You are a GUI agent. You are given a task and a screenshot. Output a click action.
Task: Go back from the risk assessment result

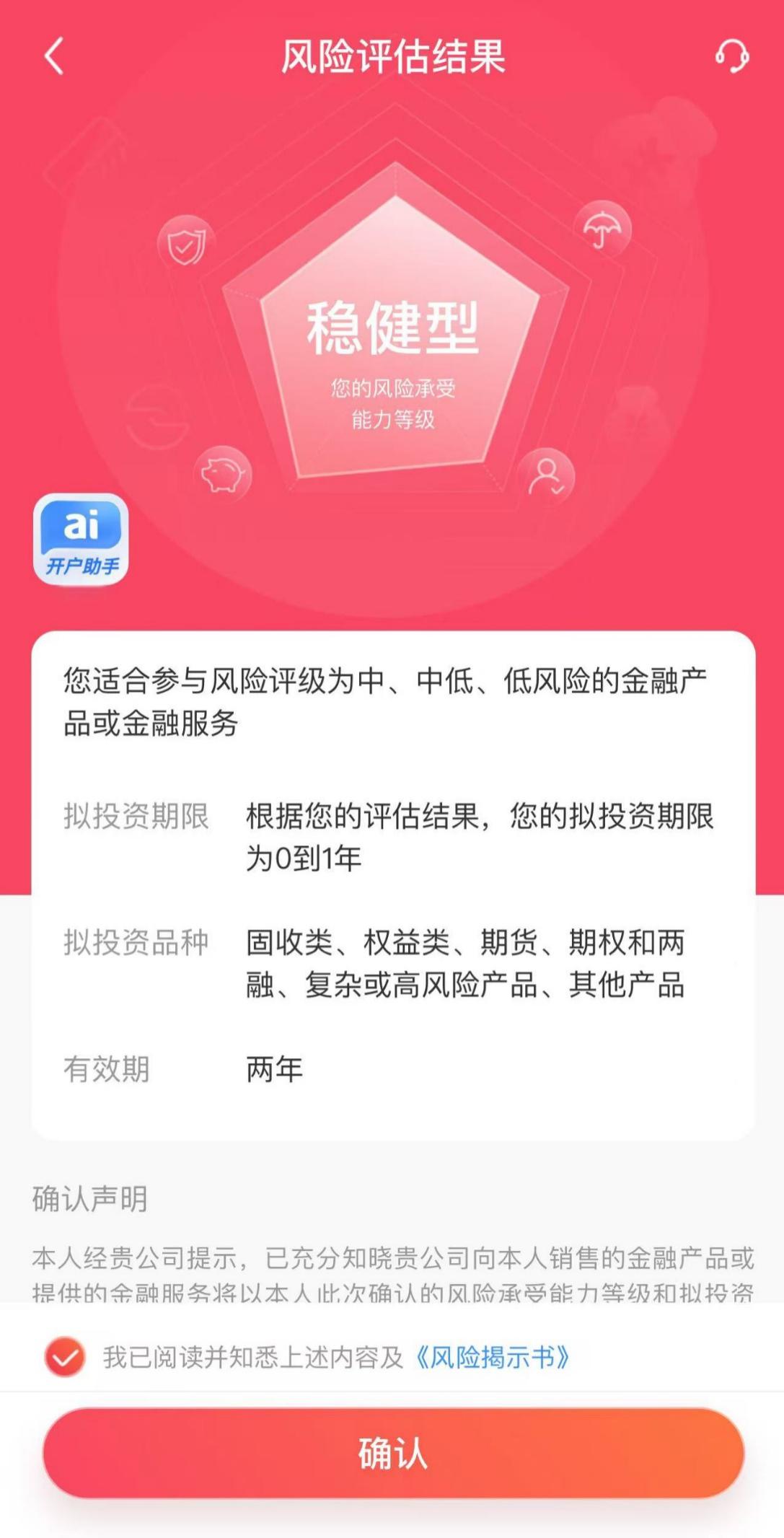tap(54, 56)
